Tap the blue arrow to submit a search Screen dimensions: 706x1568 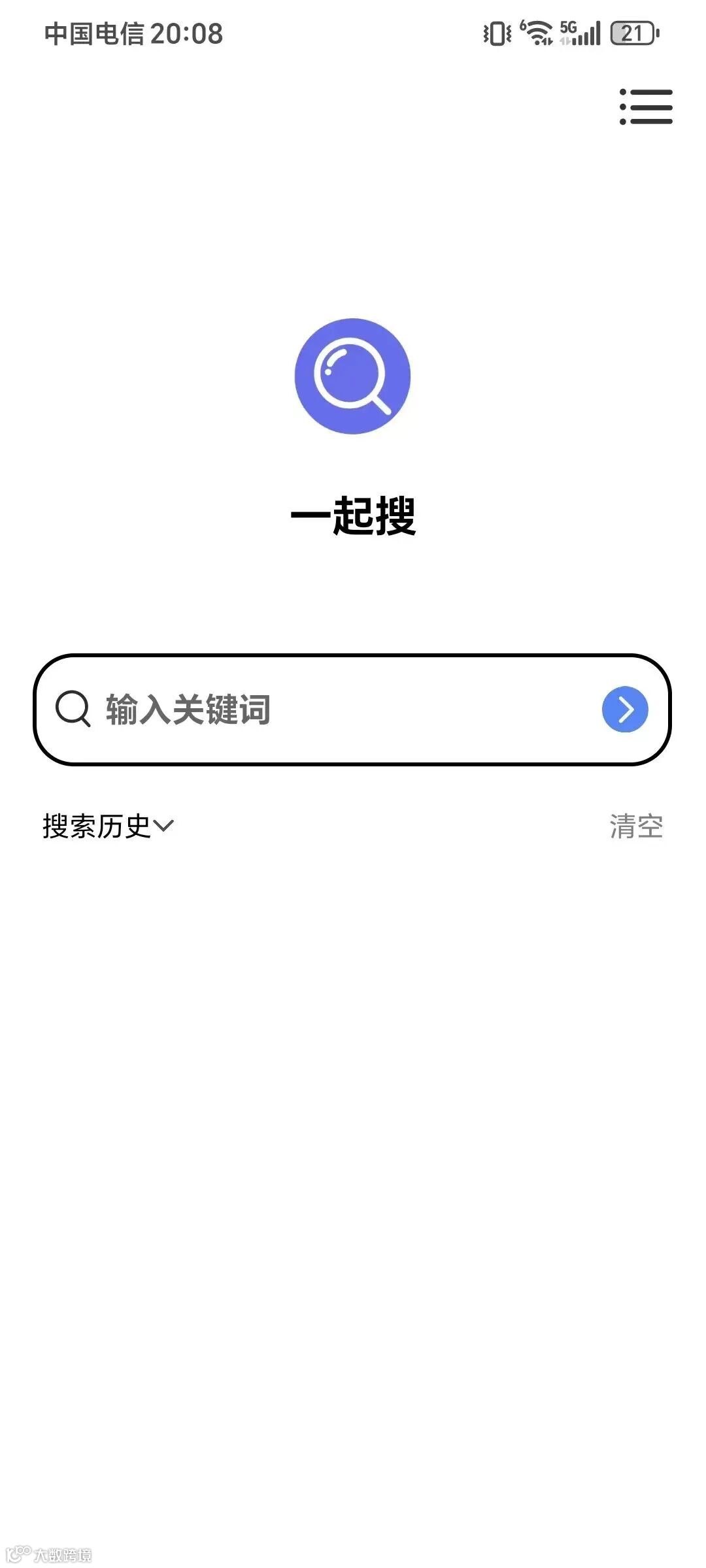point(624,710)
